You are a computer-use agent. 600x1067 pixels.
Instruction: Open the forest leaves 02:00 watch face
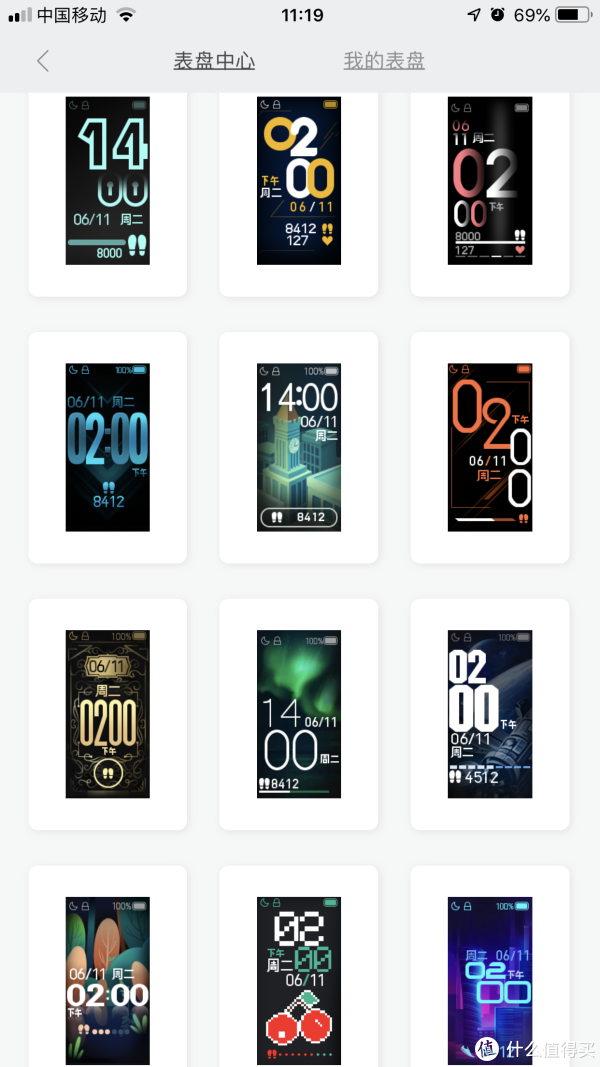[x=107, y=980]
